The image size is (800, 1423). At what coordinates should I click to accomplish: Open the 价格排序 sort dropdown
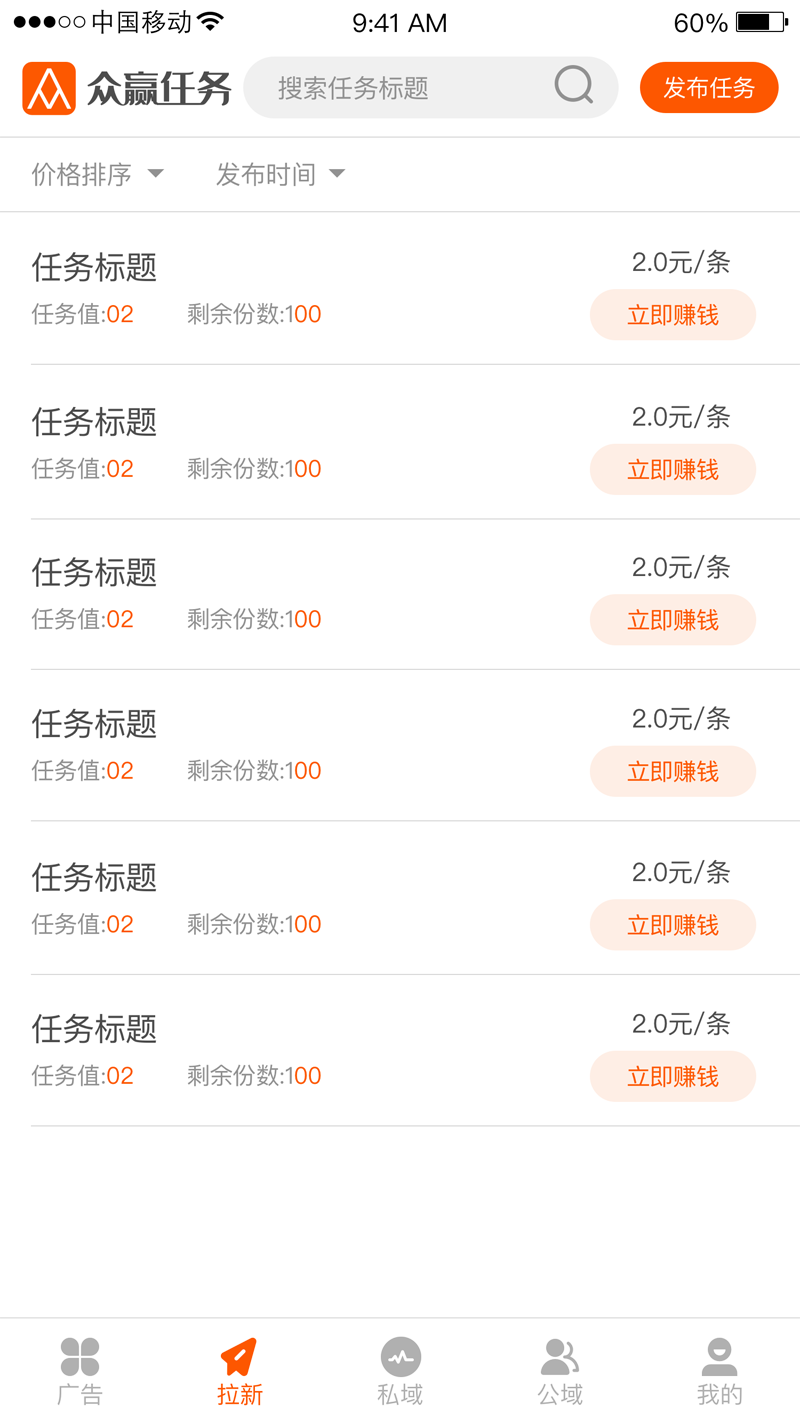click(x=85, y=174)
